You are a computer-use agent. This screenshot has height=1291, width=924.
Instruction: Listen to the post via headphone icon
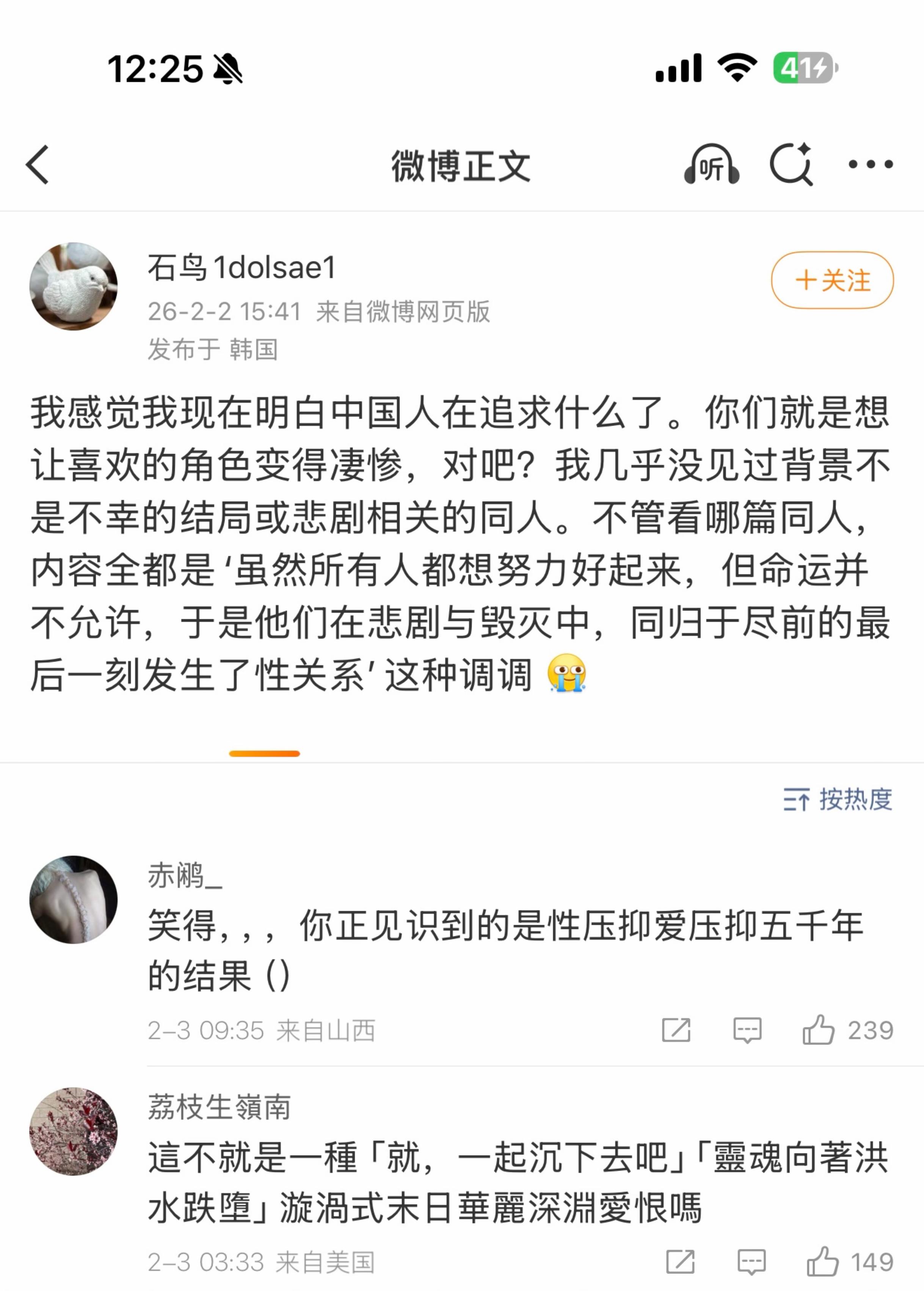pyautogui.click(x=711, y=165)
